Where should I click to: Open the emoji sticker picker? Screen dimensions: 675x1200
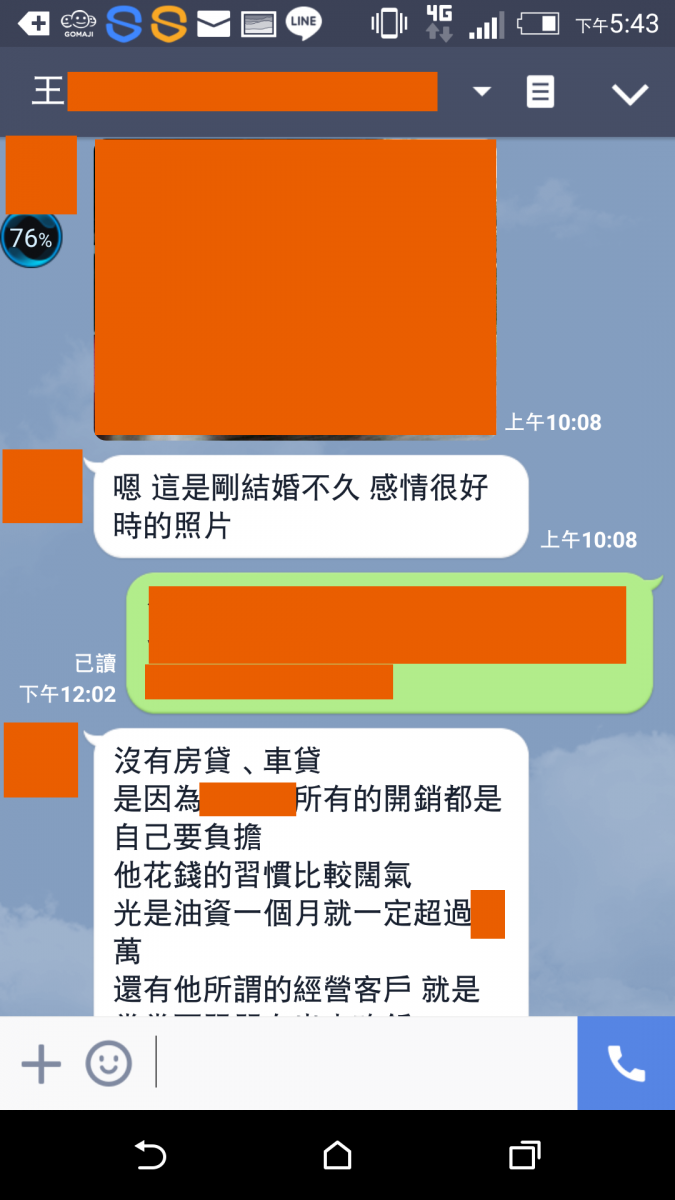pos(108,1064)
